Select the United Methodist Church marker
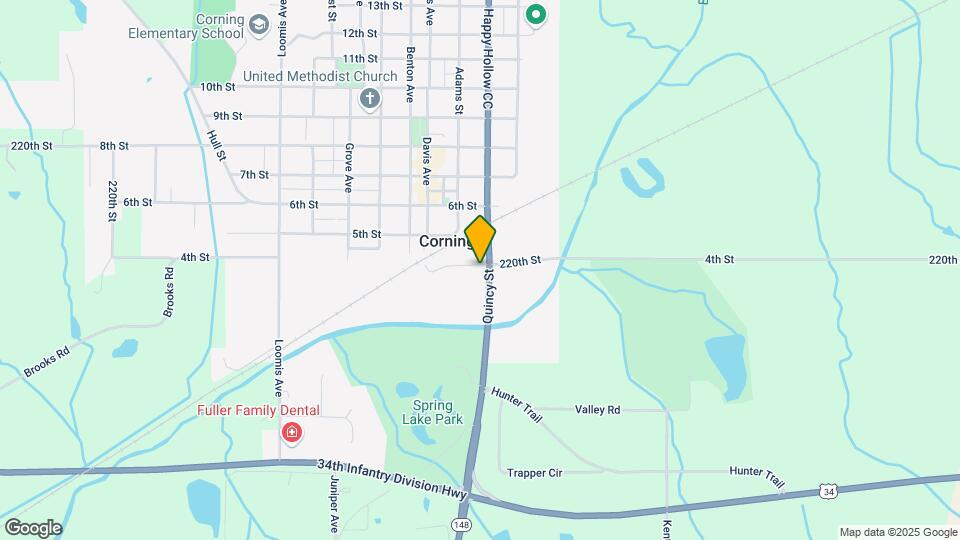Screen dimensions: 960x540 [x=370, y=98]
